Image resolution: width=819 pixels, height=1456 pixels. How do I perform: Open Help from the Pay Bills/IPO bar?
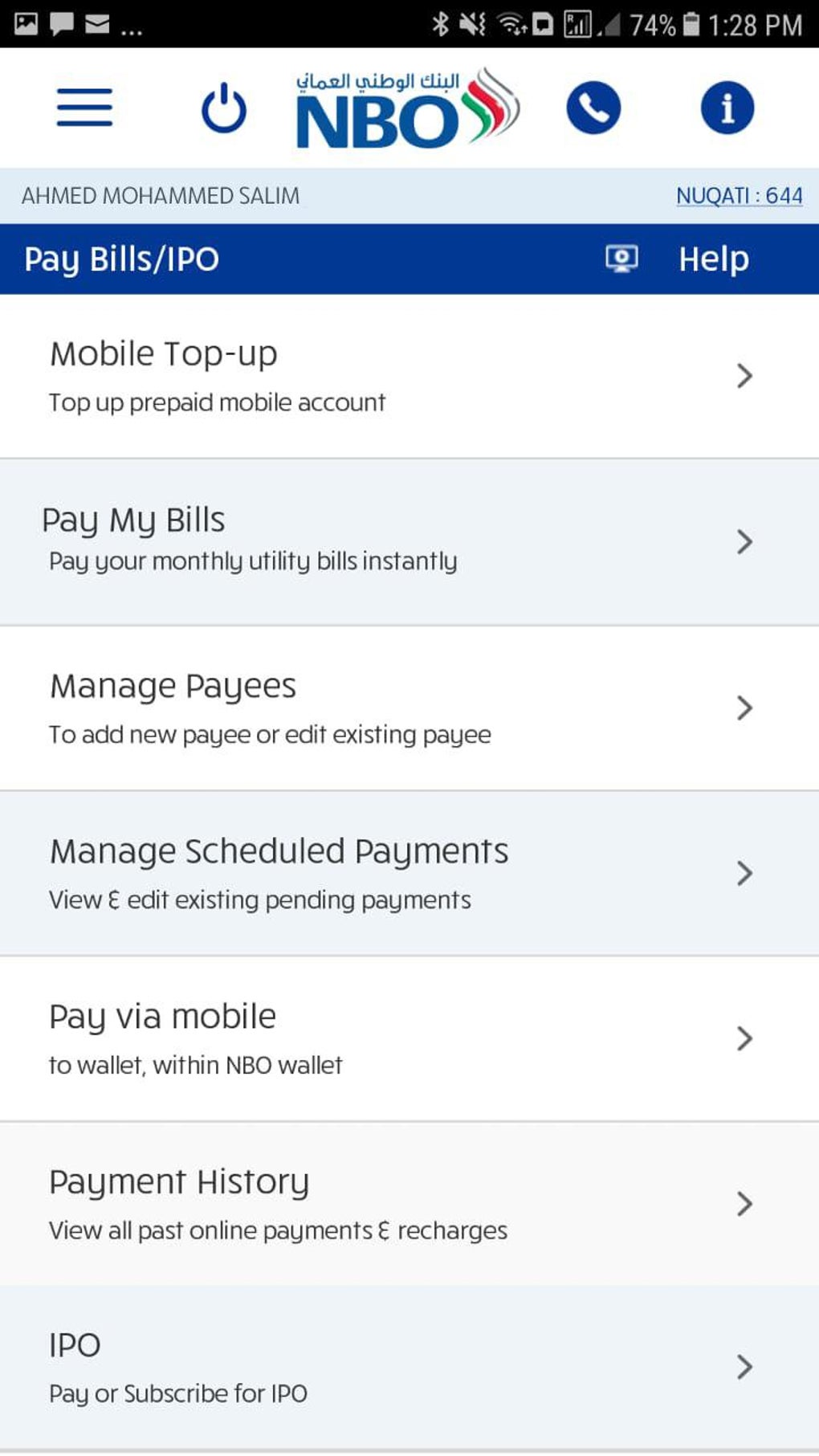click(712, 259)
